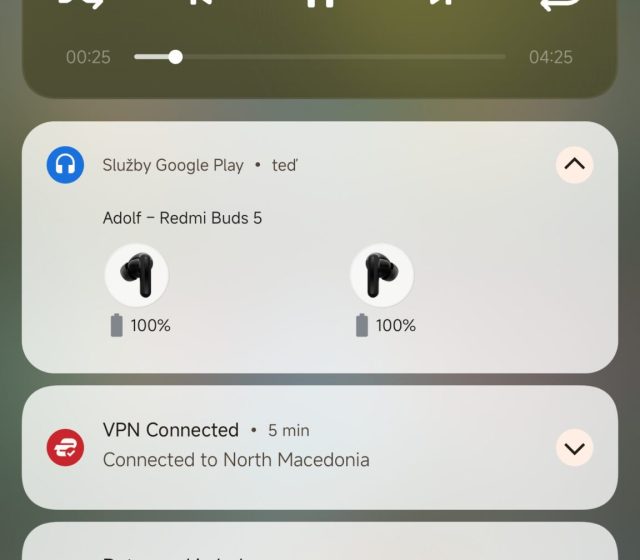Collapse the Redmi Buds 5 notification
Viewport: 640px width, 560px height.
tap(575, 165)
